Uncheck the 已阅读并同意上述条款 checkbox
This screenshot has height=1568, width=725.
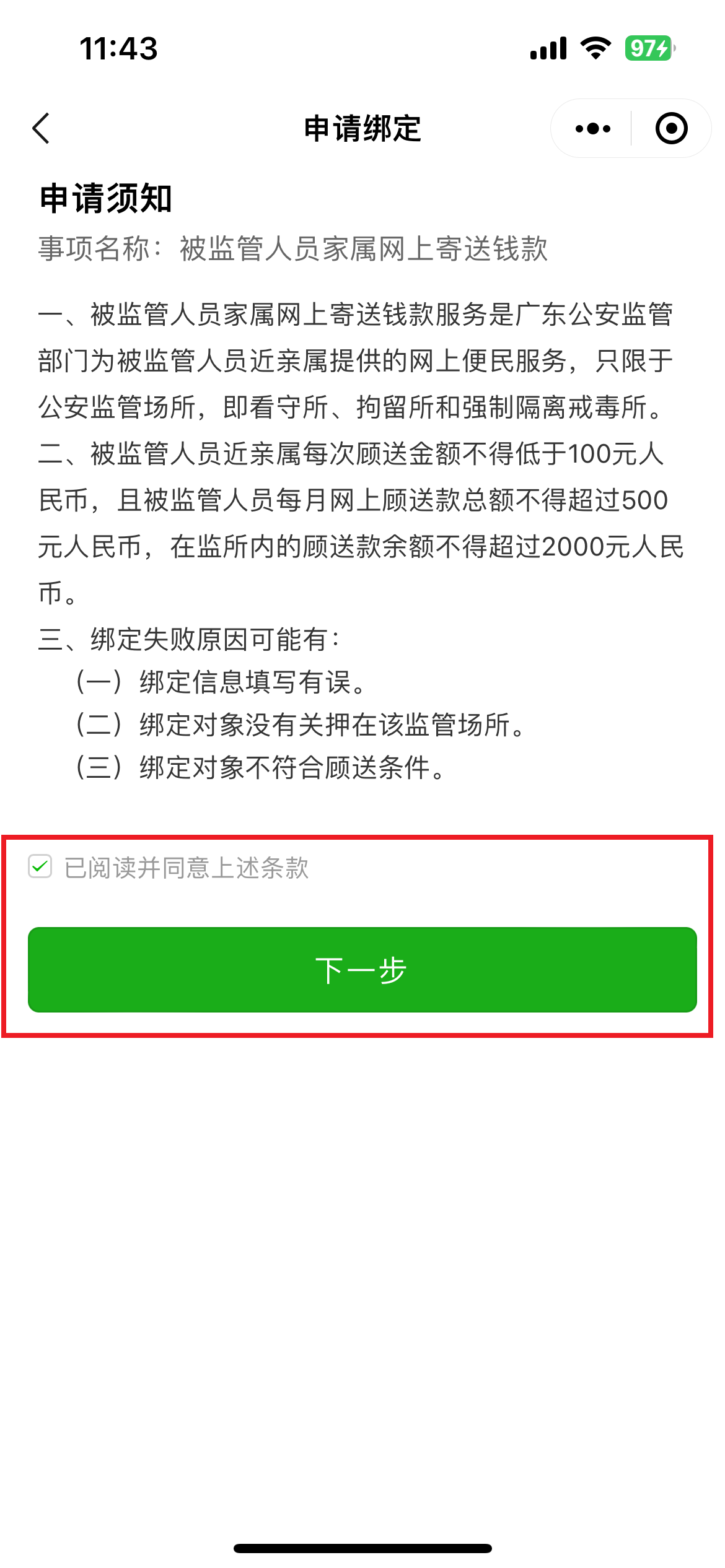point(40,866)
